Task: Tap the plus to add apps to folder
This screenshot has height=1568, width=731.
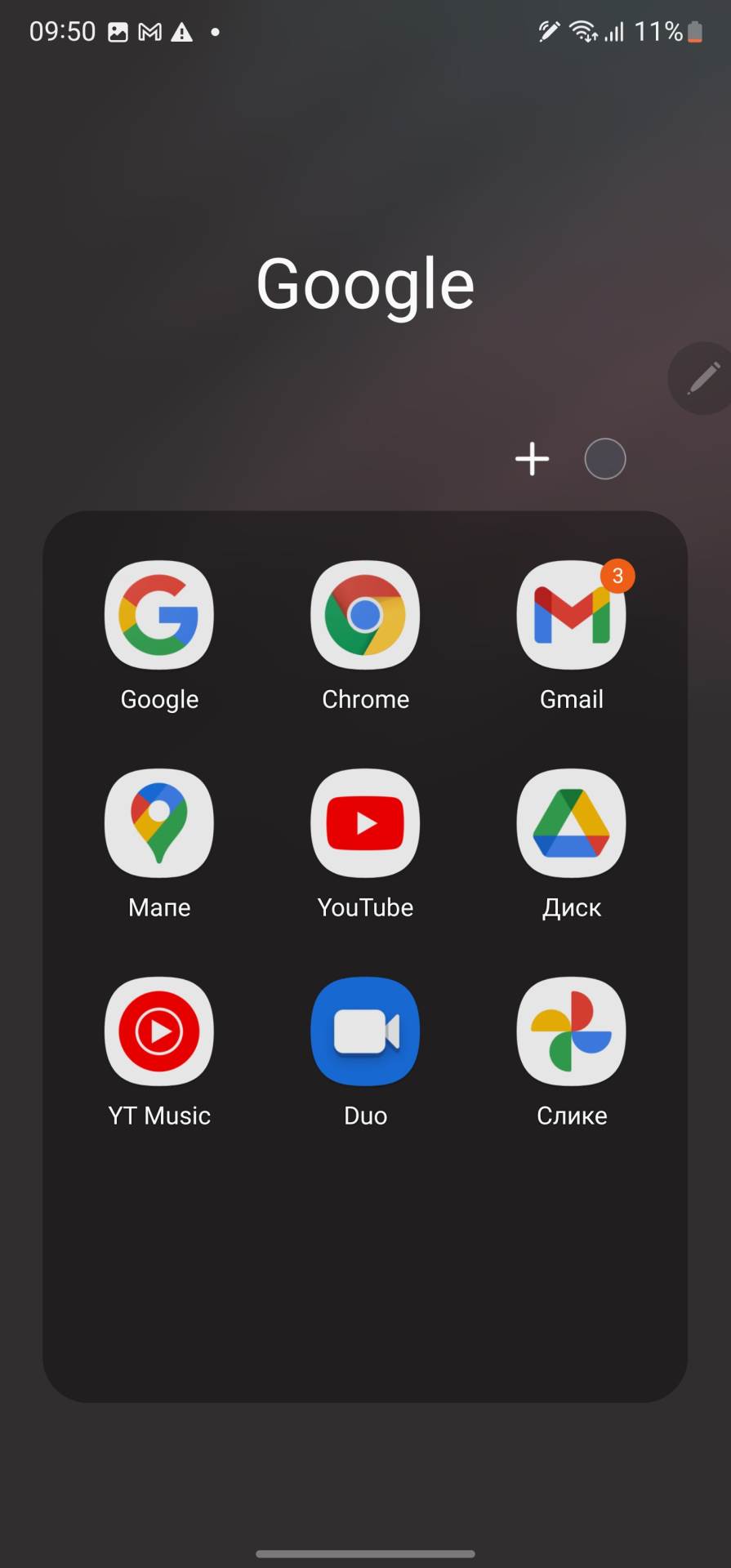Action: point(532,458)
